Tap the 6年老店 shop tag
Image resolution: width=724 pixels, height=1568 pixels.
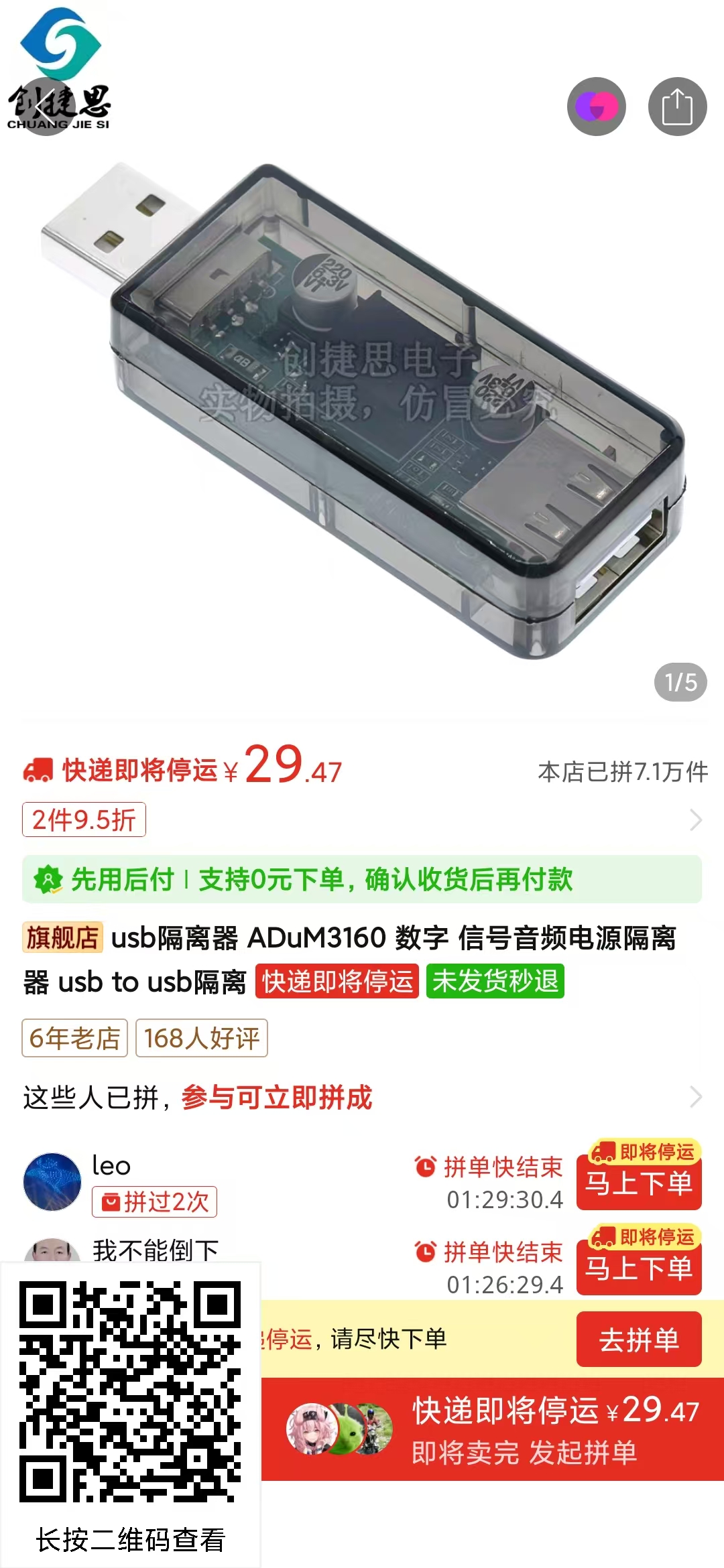pos(74,1038)
